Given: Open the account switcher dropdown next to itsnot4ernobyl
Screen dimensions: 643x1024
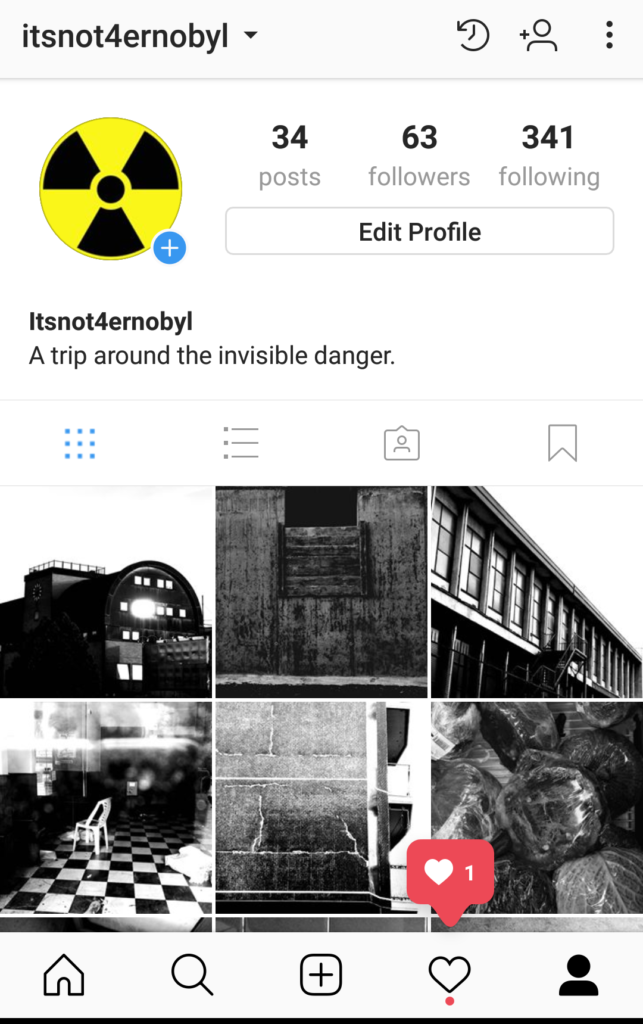Looking at the screenshot, I should tap(251, 37).
